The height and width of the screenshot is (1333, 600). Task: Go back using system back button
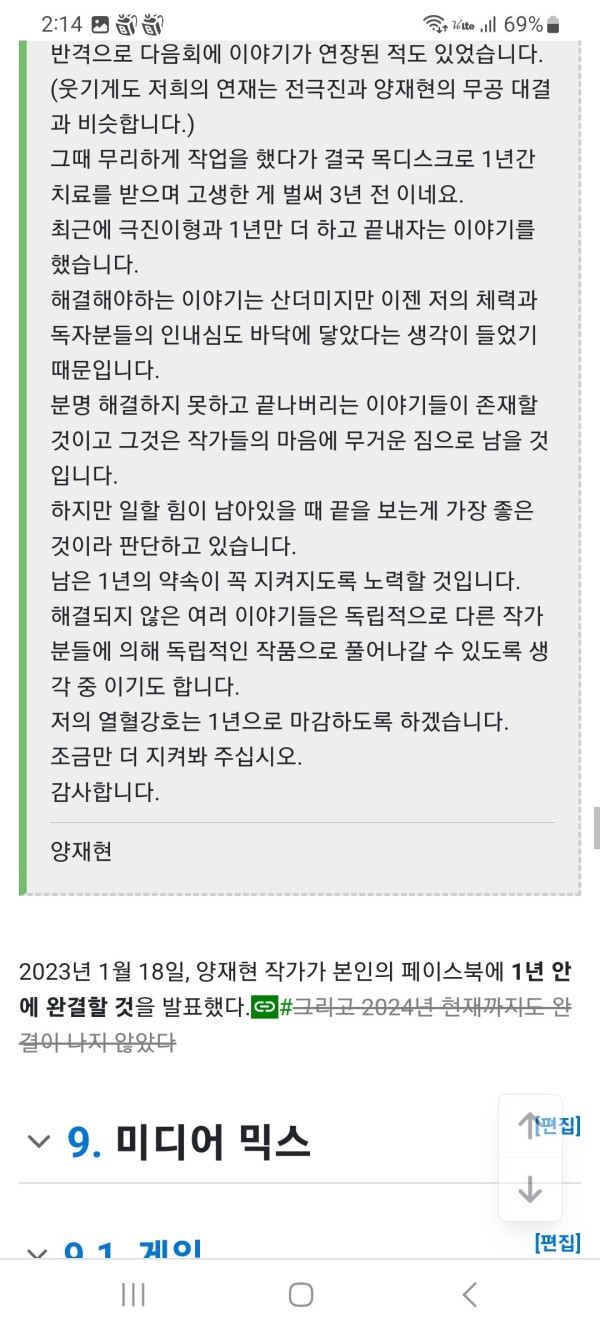[x=469, y=1295]
